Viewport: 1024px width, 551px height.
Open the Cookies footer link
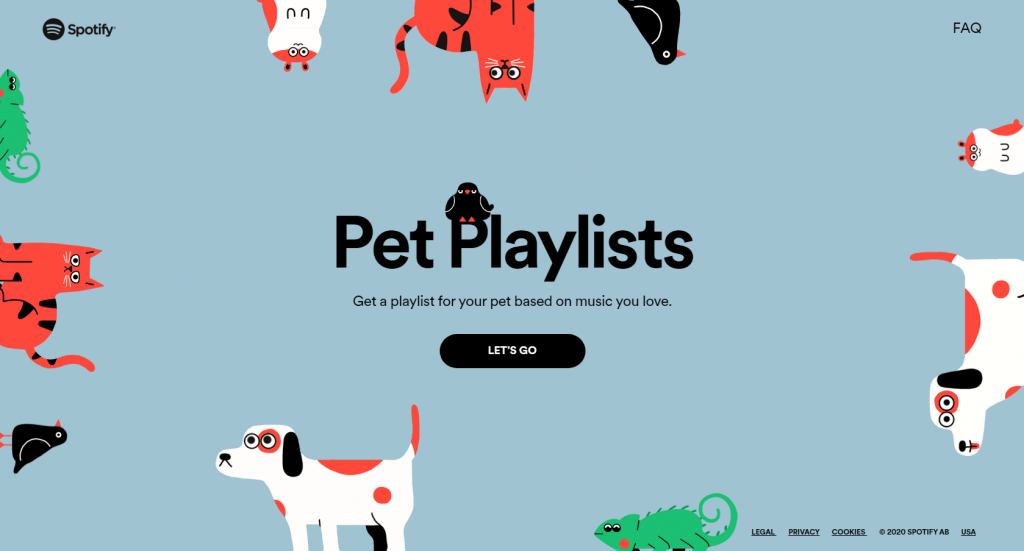[848, 532]
